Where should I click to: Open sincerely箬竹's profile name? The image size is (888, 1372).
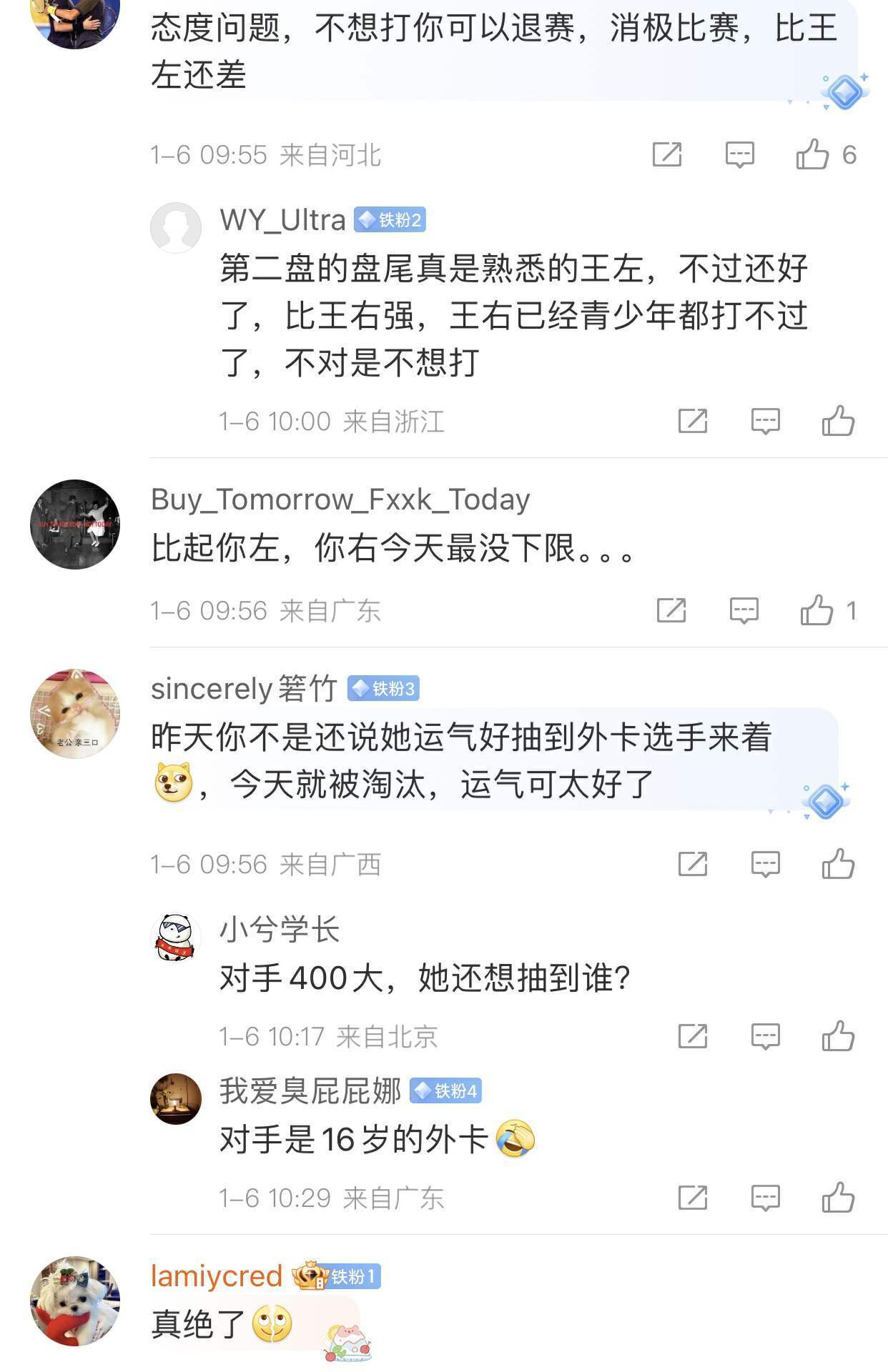(x=244, y=688)
